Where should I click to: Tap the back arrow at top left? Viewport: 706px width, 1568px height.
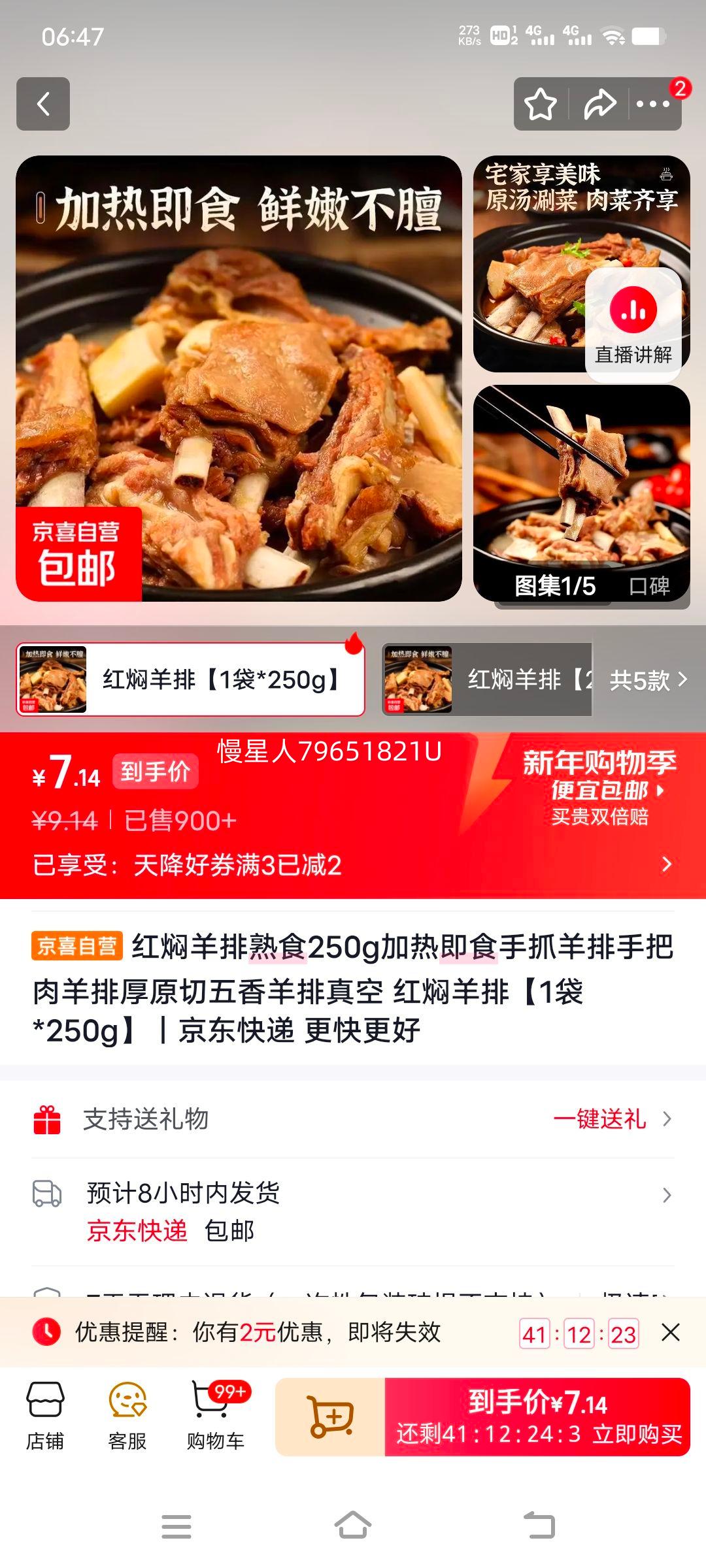point(44,105)
